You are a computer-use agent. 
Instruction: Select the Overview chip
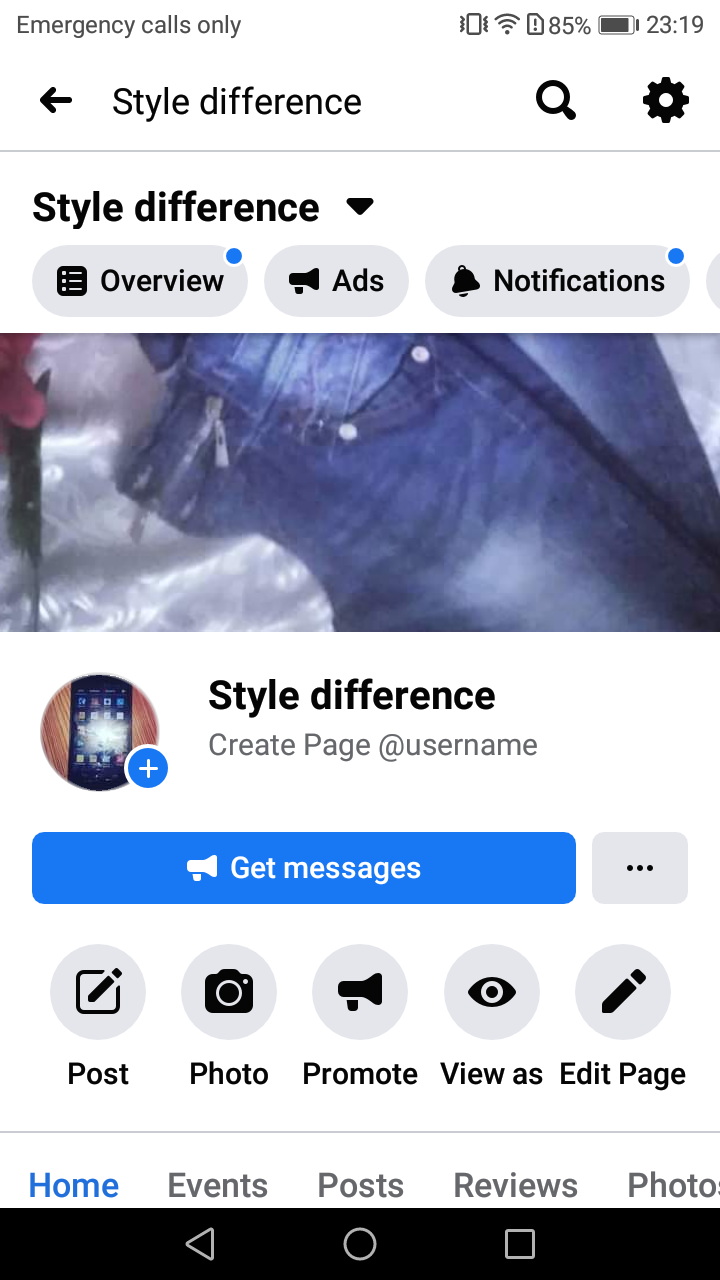pos(140,281)
